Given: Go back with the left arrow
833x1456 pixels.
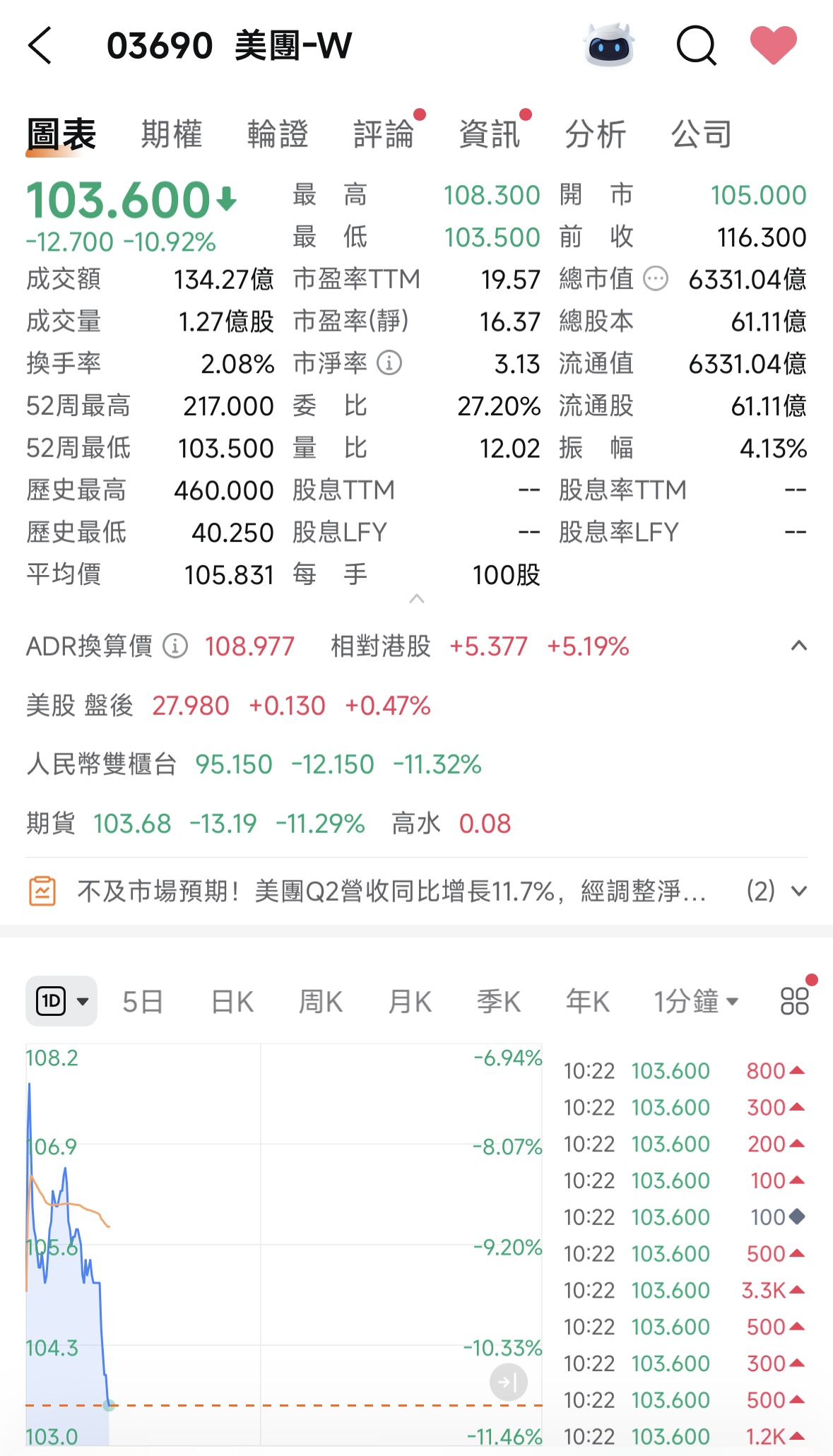Looking at the screenshot, I should [x=39, y=46].
